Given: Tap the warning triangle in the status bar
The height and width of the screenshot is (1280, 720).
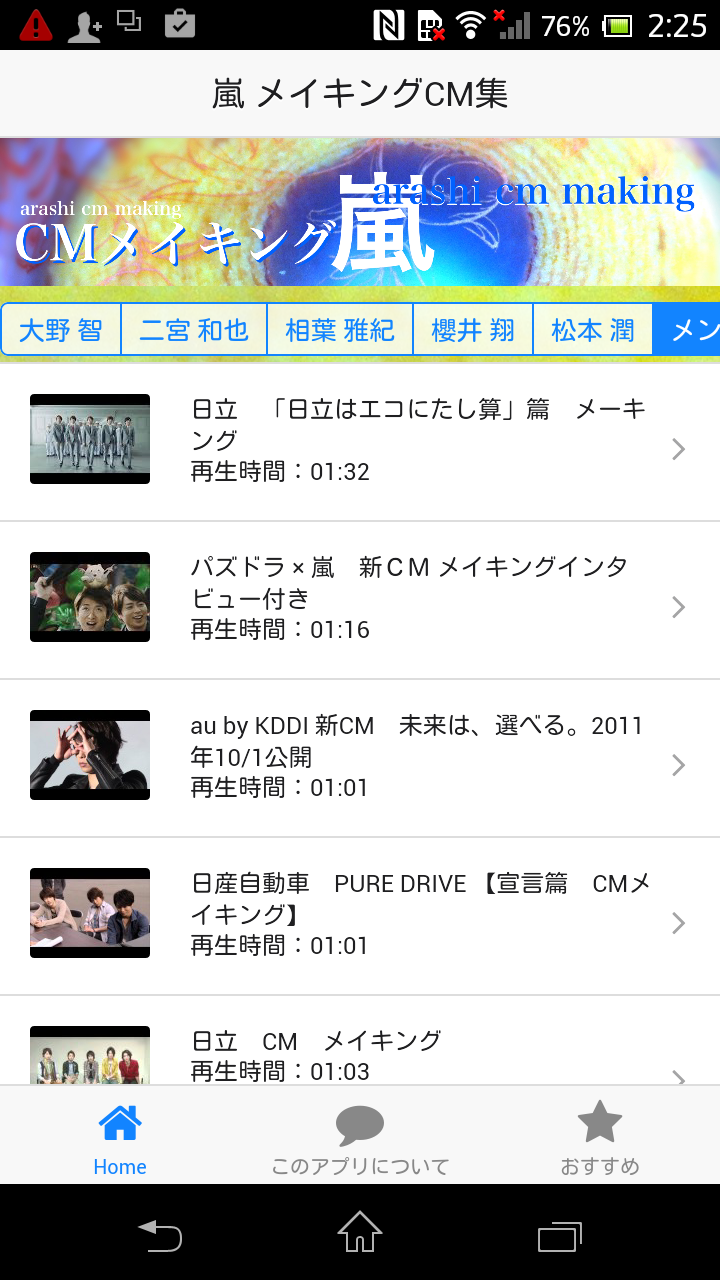Looking at the screenshot, I should tap(35, 24).
